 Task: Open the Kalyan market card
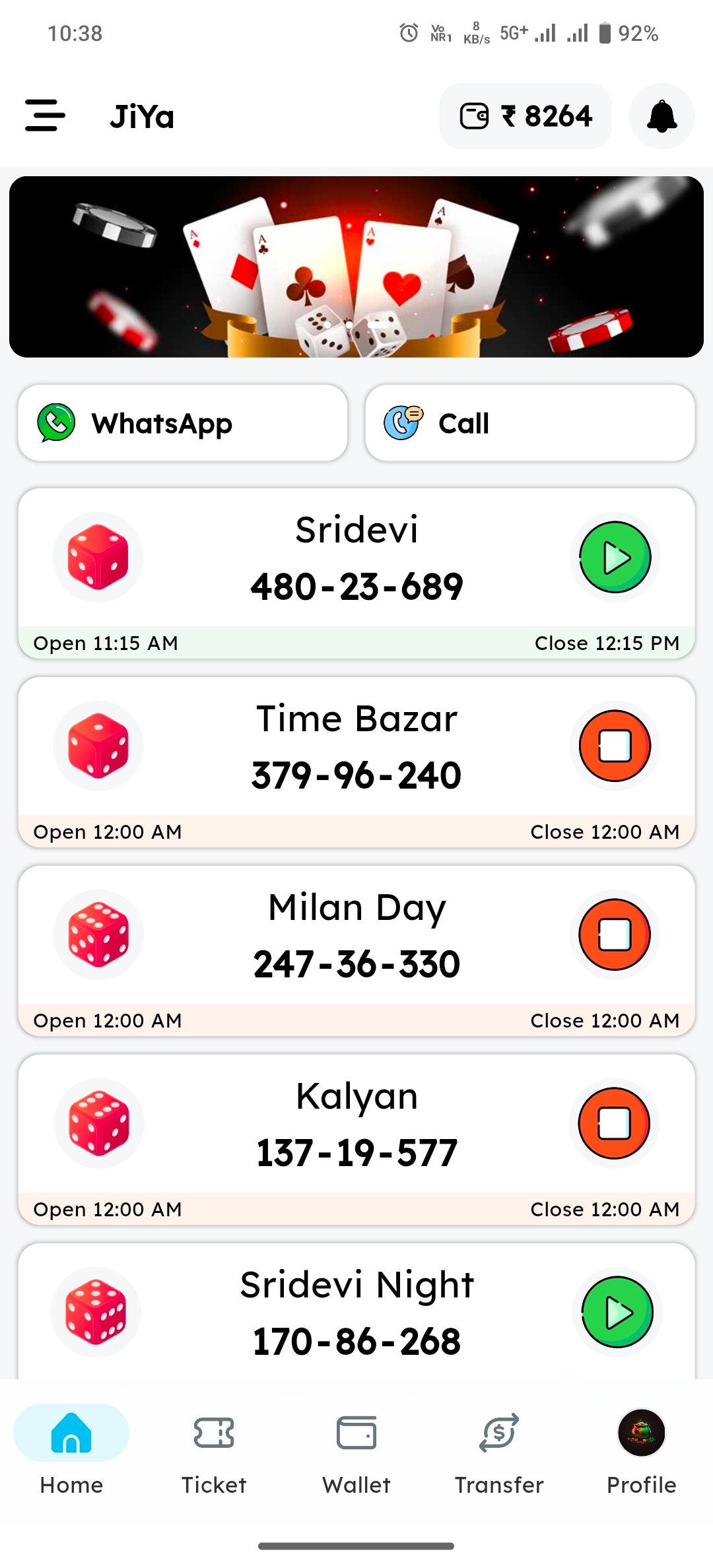point(356,1123)
